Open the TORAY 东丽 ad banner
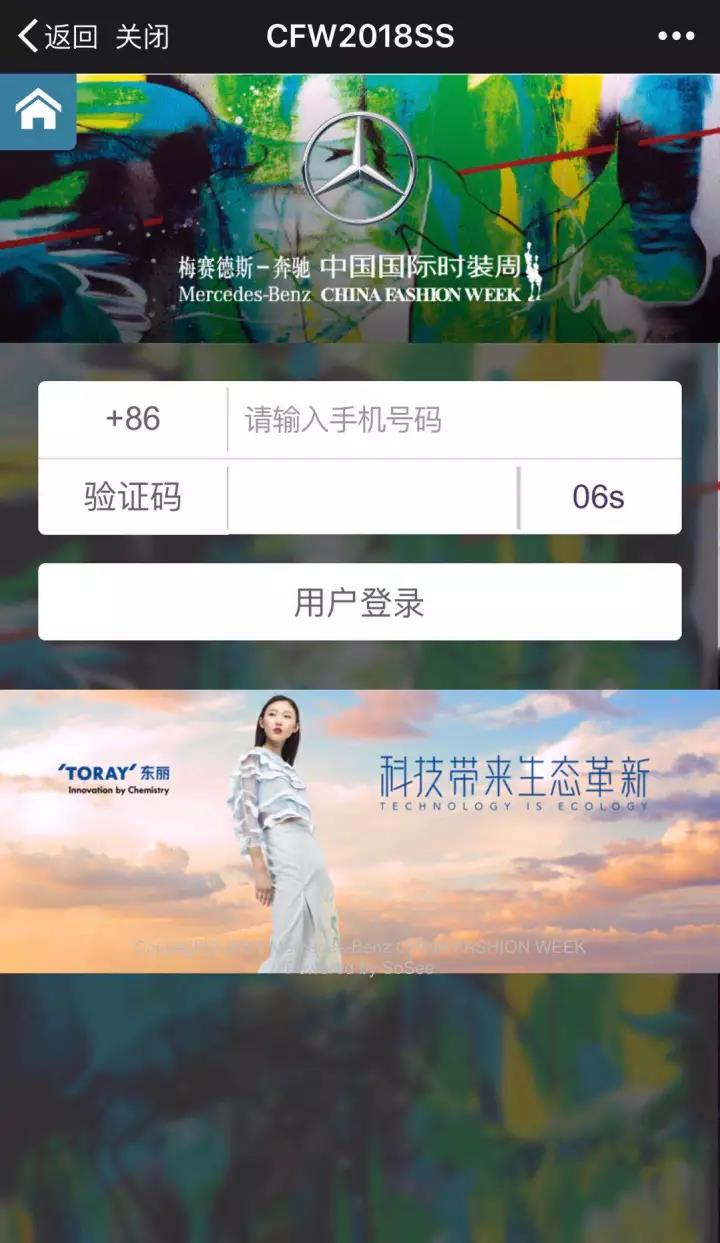 coord(359,830)
